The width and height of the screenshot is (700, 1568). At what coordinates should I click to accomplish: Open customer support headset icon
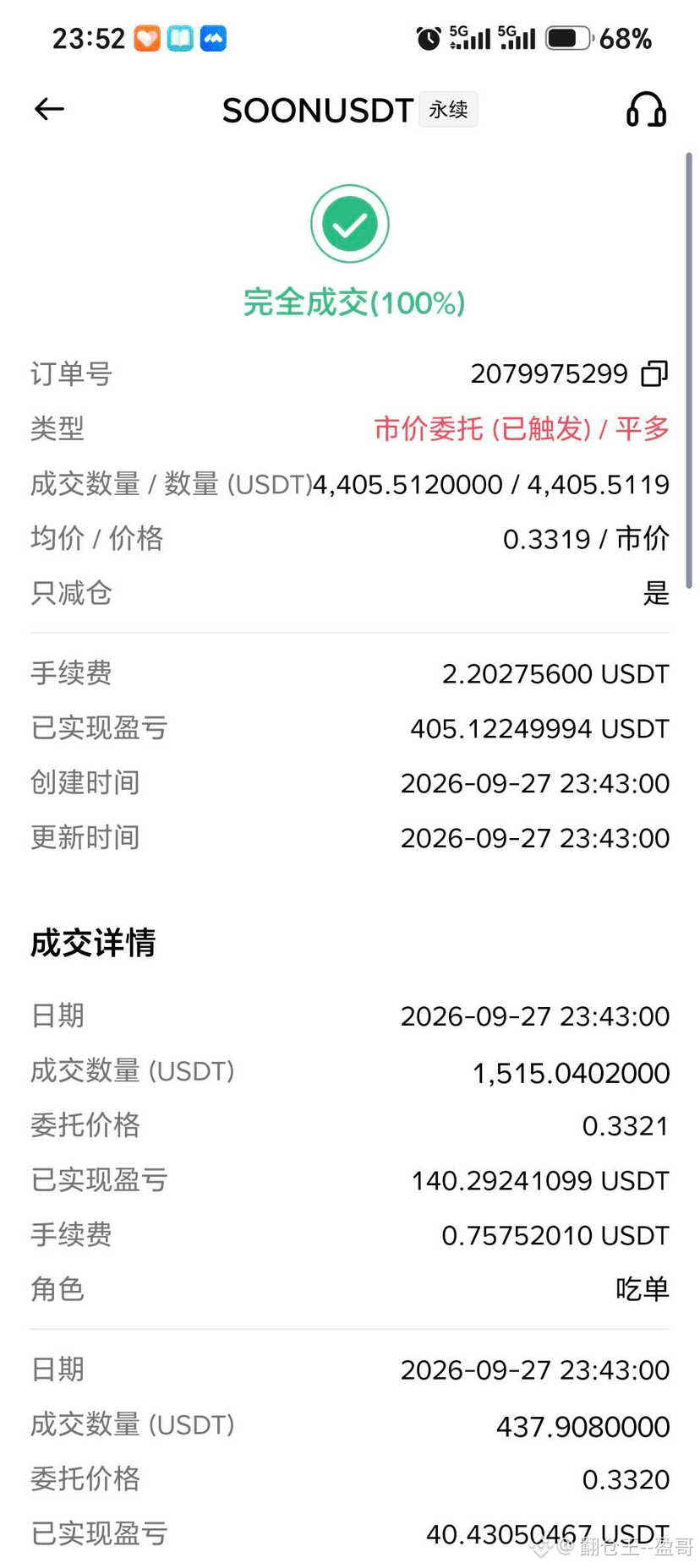[646, 110]
